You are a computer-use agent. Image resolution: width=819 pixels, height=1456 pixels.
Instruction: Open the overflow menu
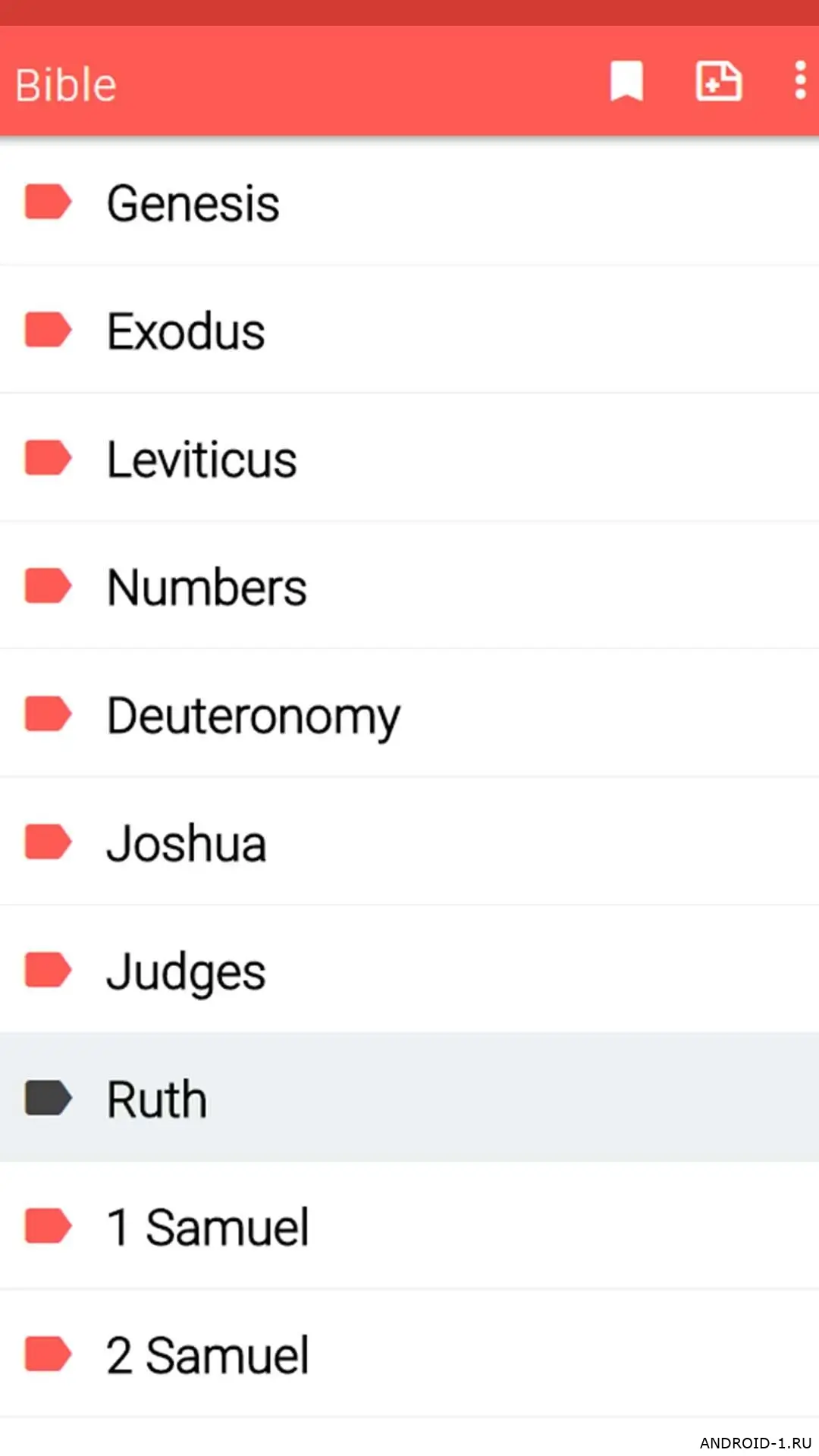click(x=799, y=81)
